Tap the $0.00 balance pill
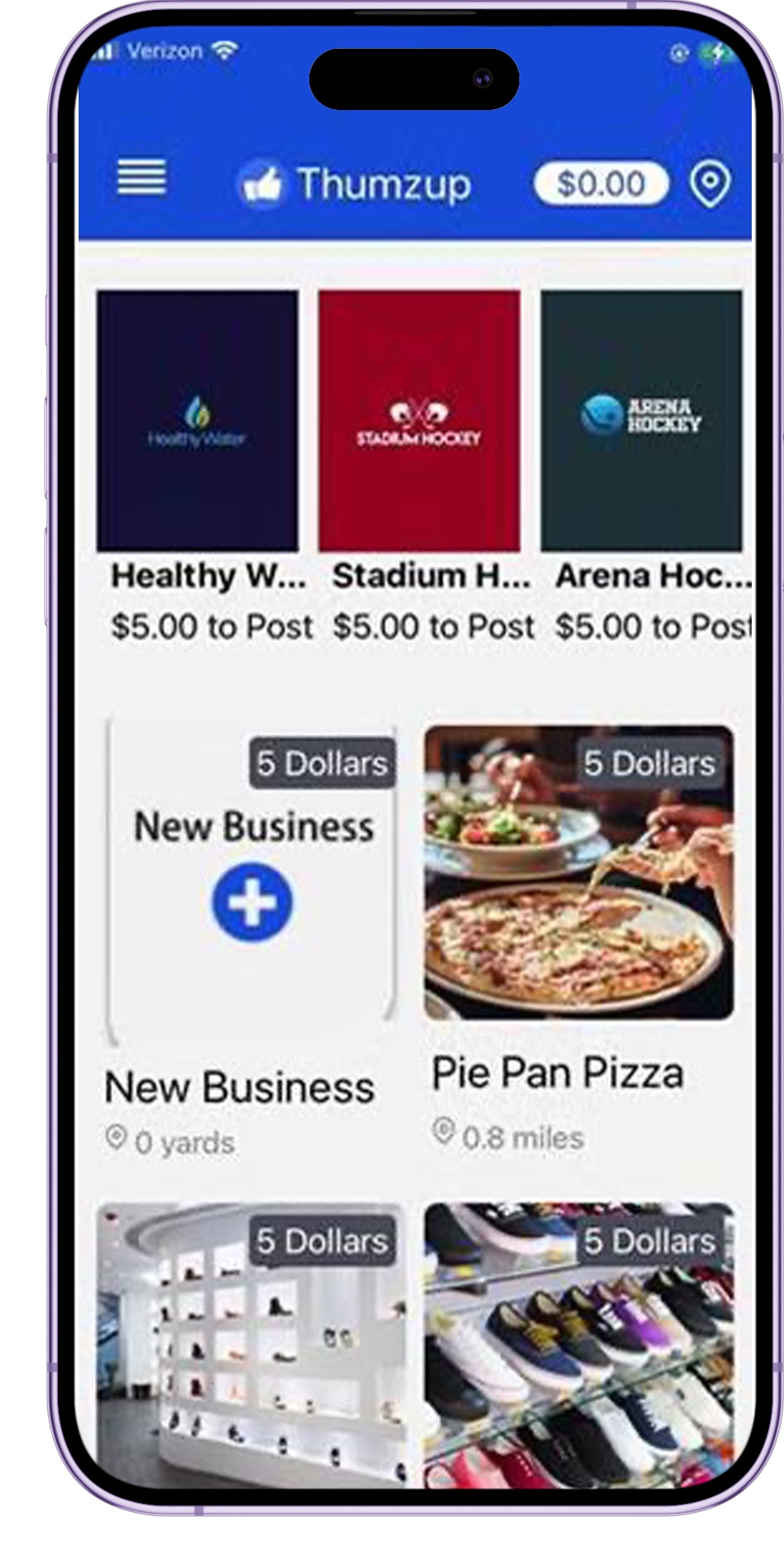Screen dimensions: 784x1550 tap(601, 184)
